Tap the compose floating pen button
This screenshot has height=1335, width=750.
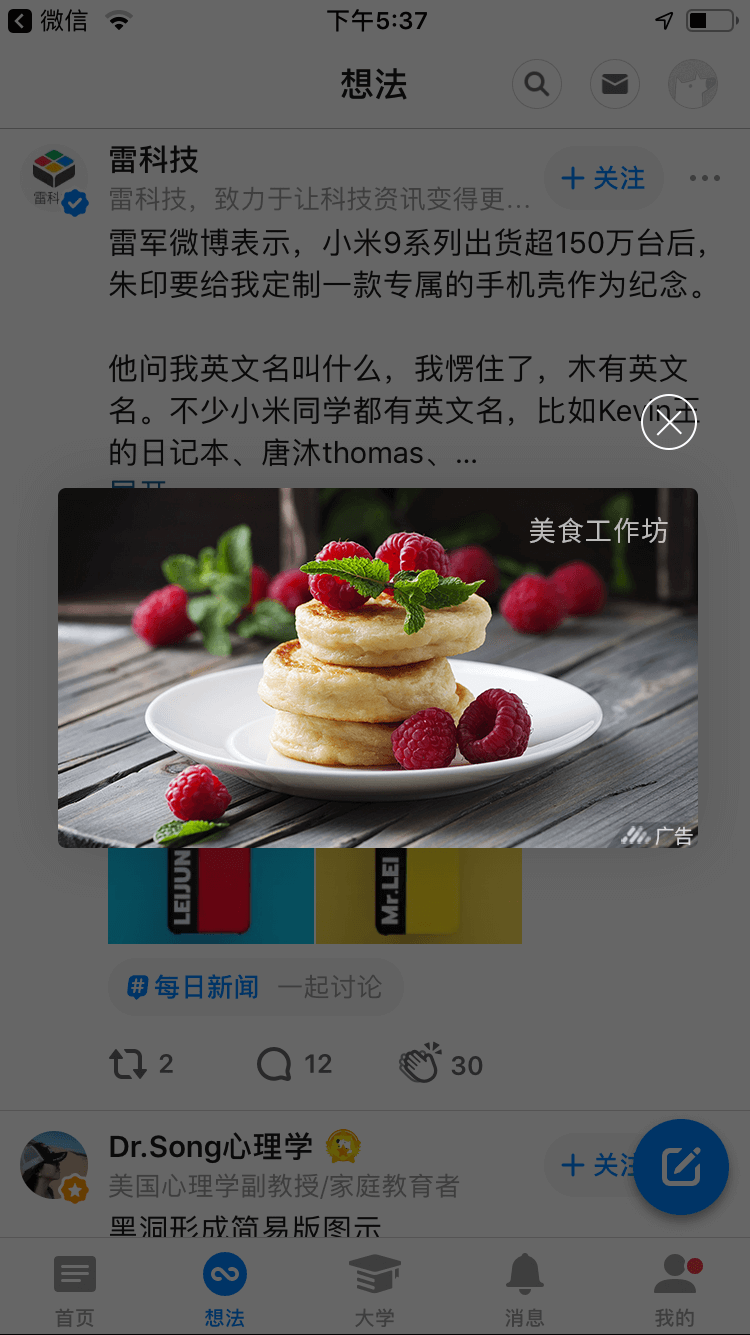(681, 1167)
